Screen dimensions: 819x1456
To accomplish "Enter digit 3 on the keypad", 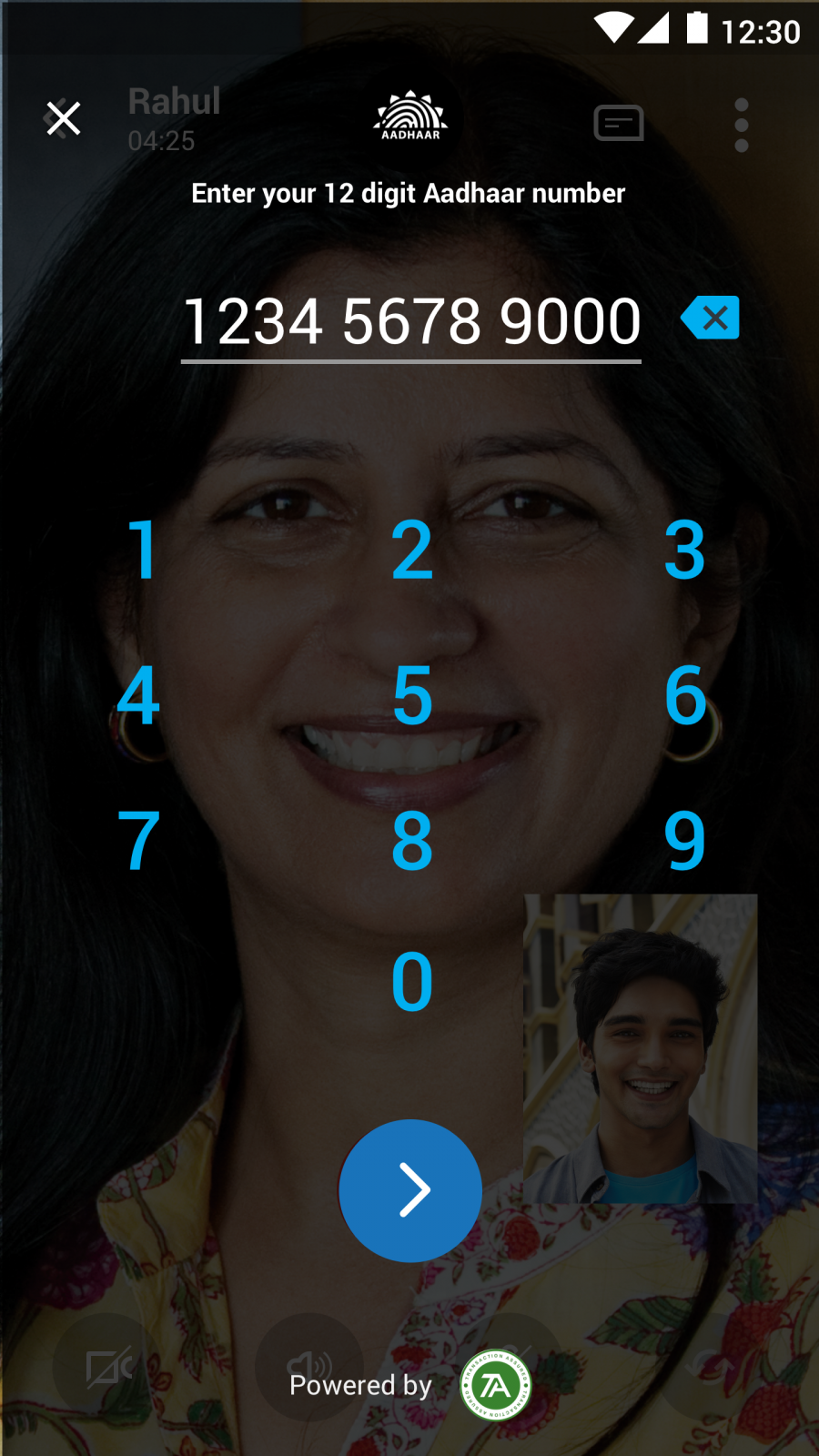I will (x=684, y=550).
